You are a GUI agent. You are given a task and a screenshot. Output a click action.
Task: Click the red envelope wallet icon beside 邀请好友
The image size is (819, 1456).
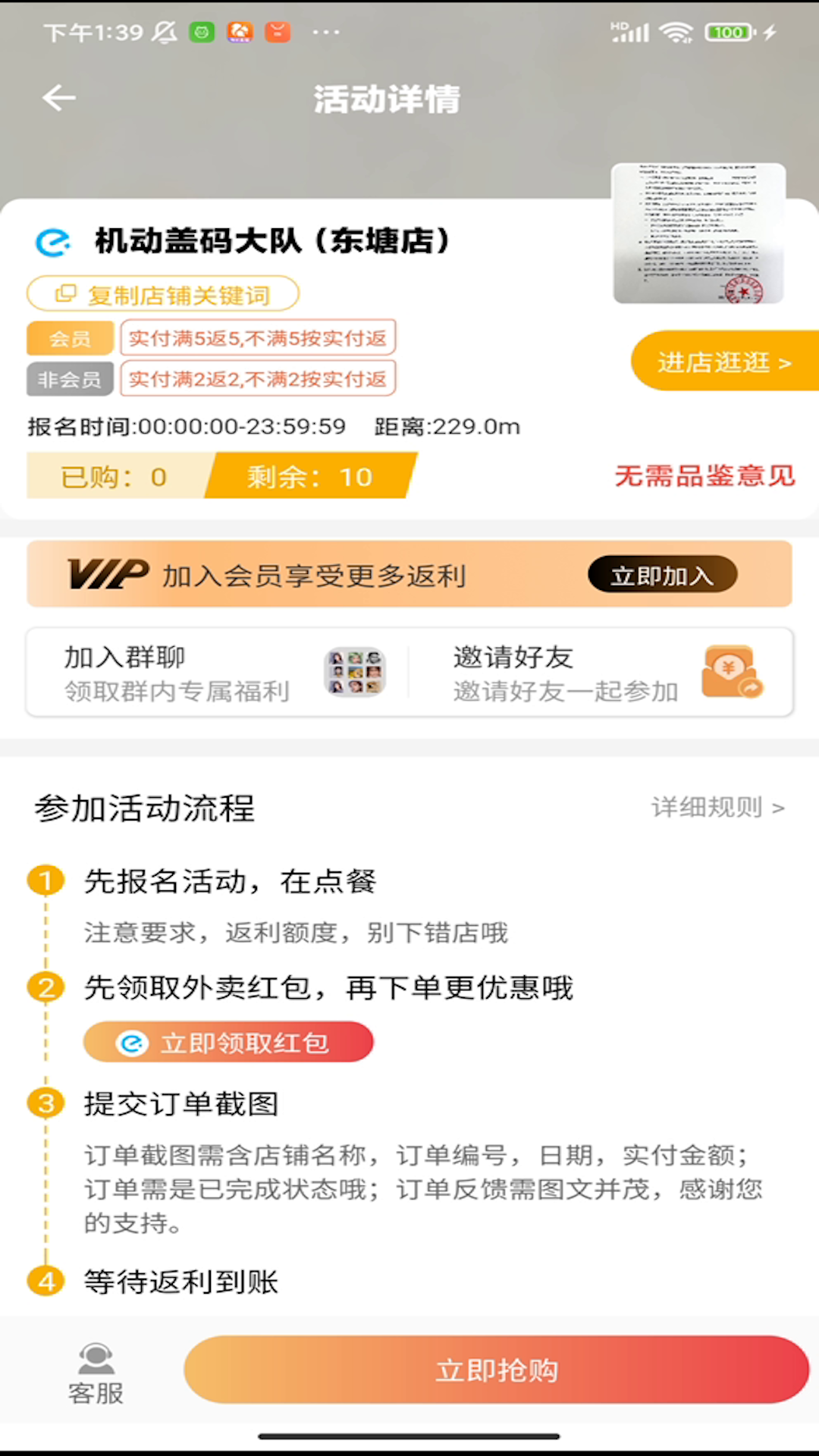tap(730, 672)
